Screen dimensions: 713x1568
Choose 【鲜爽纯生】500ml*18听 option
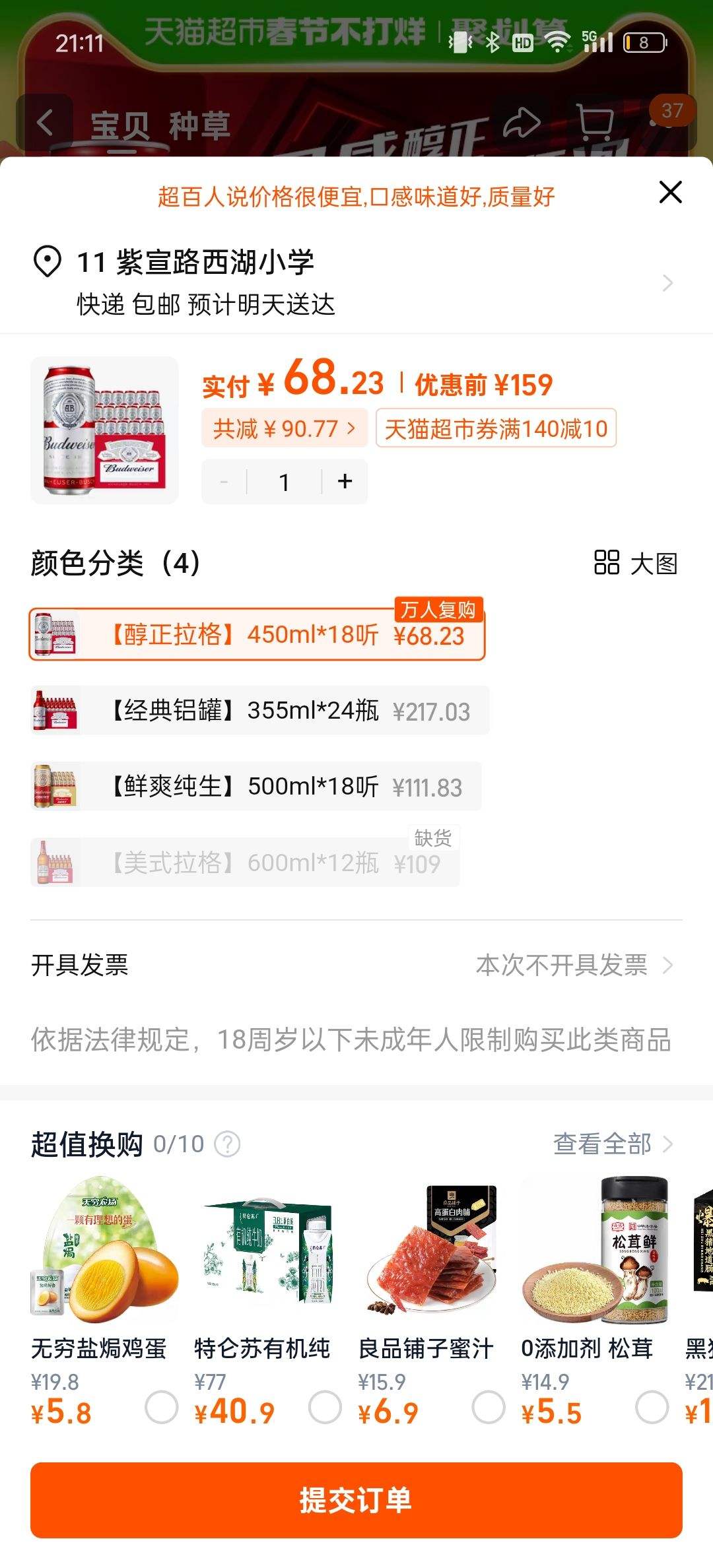[x=256, y=787]
